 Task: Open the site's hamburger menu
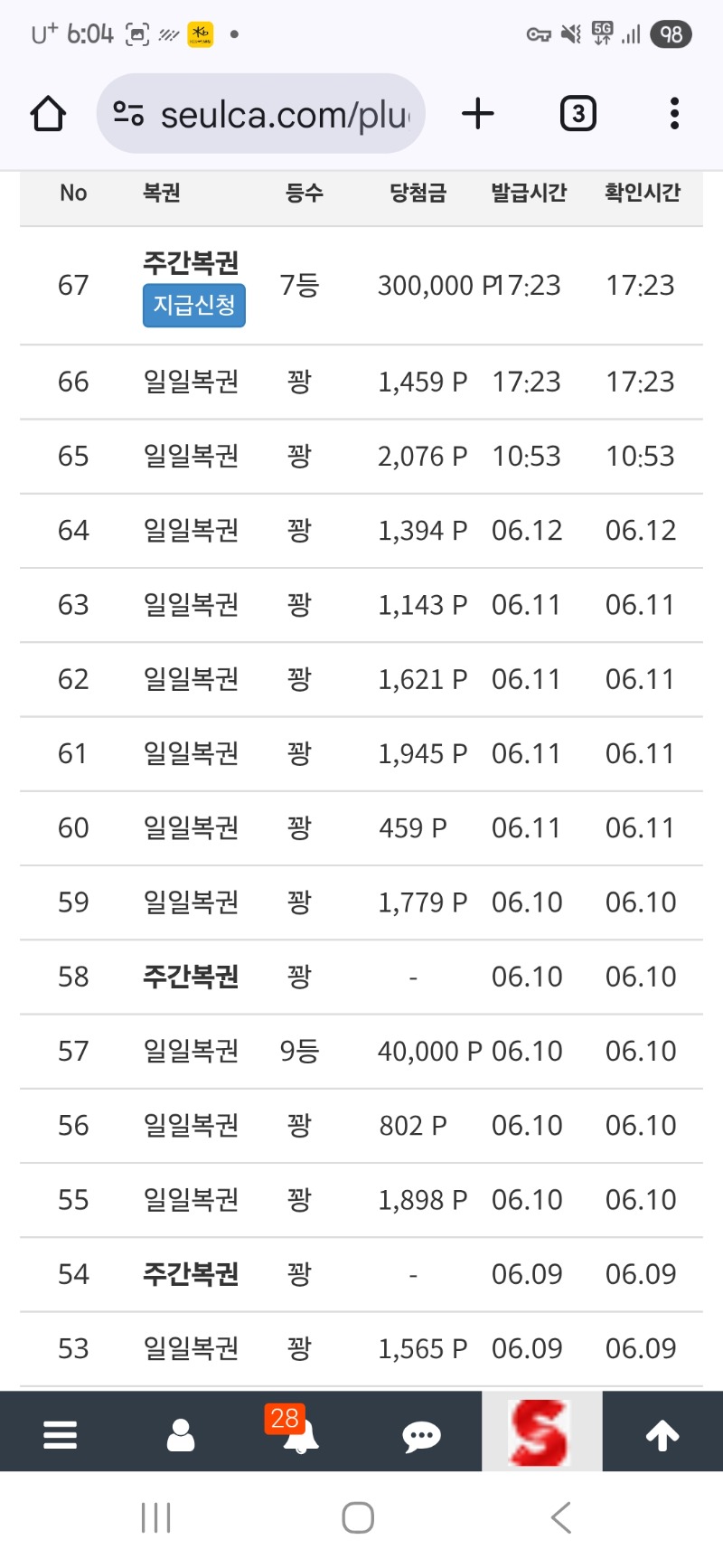[60, 1434]
